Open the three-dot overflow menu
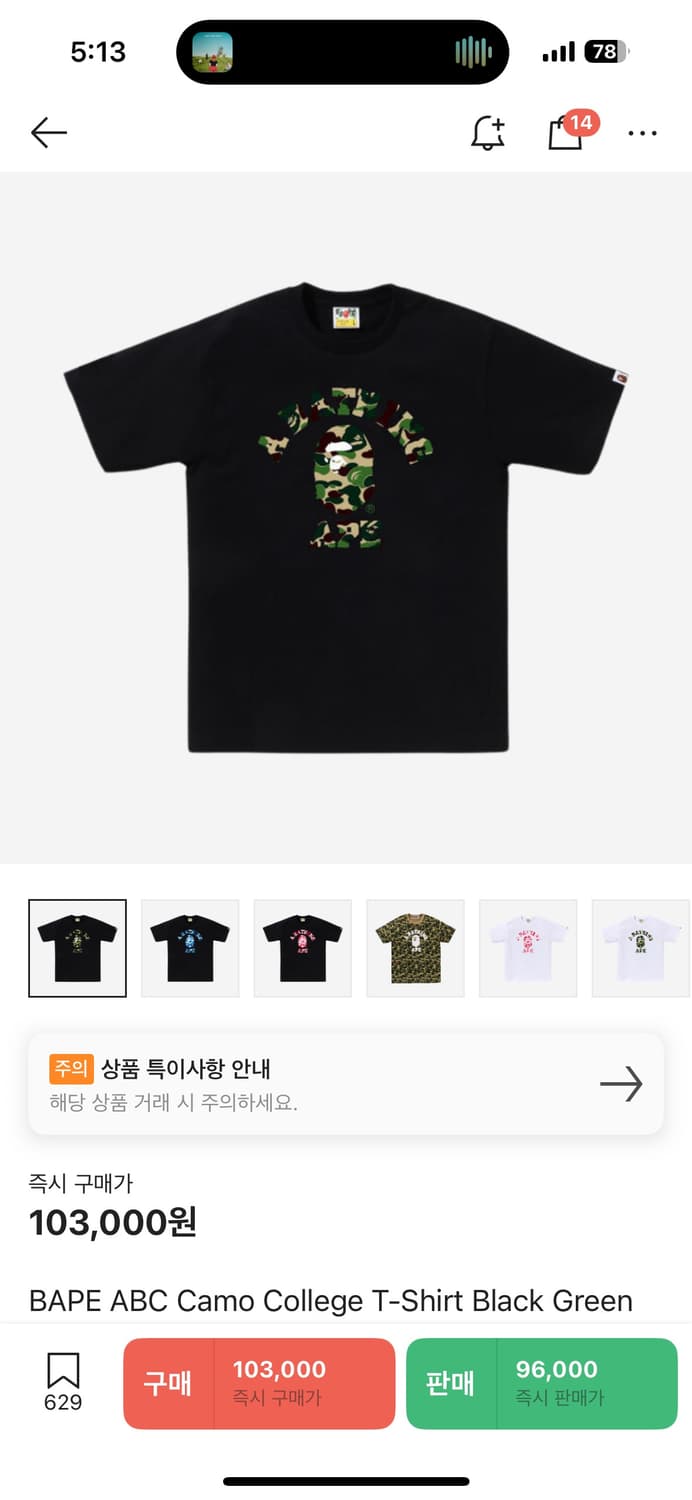Screen dimensions: 692x1500 pos(642,133)
